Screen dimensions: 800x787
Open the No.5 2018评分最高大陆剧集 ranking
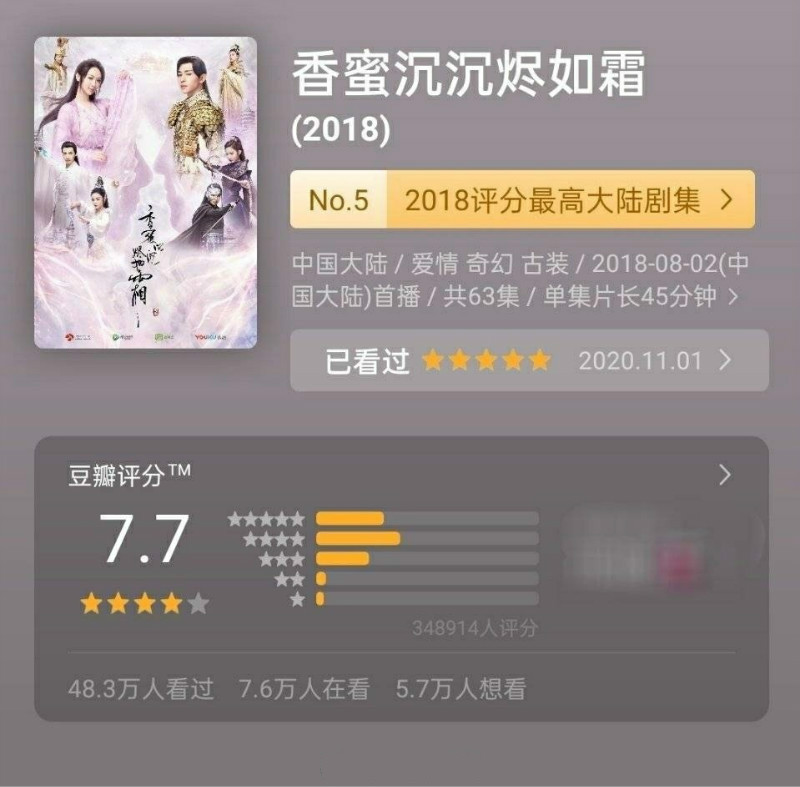522,200
